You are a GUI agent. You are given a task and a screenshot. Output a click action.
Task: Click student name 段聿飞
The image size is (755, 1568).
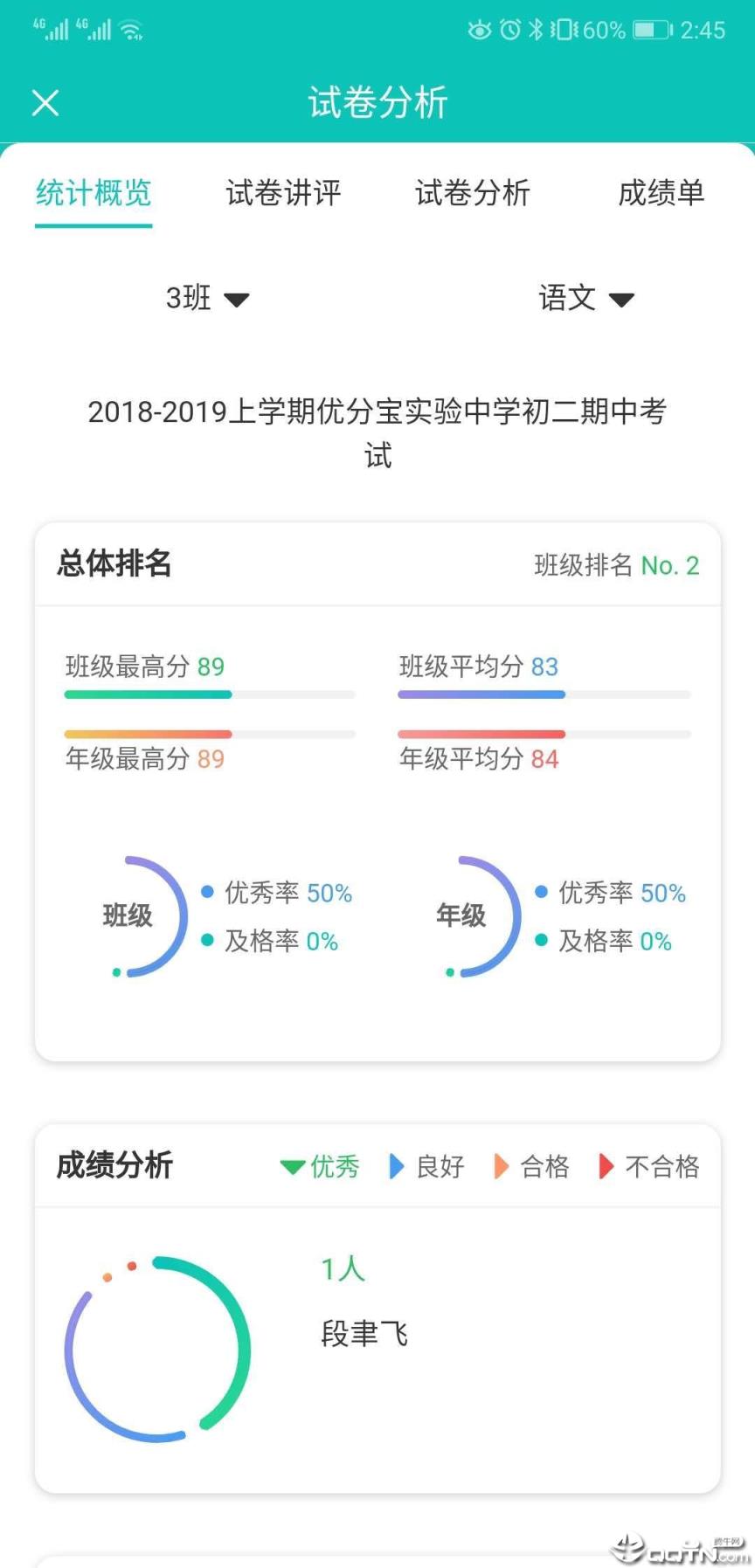tap(364, 1332)
